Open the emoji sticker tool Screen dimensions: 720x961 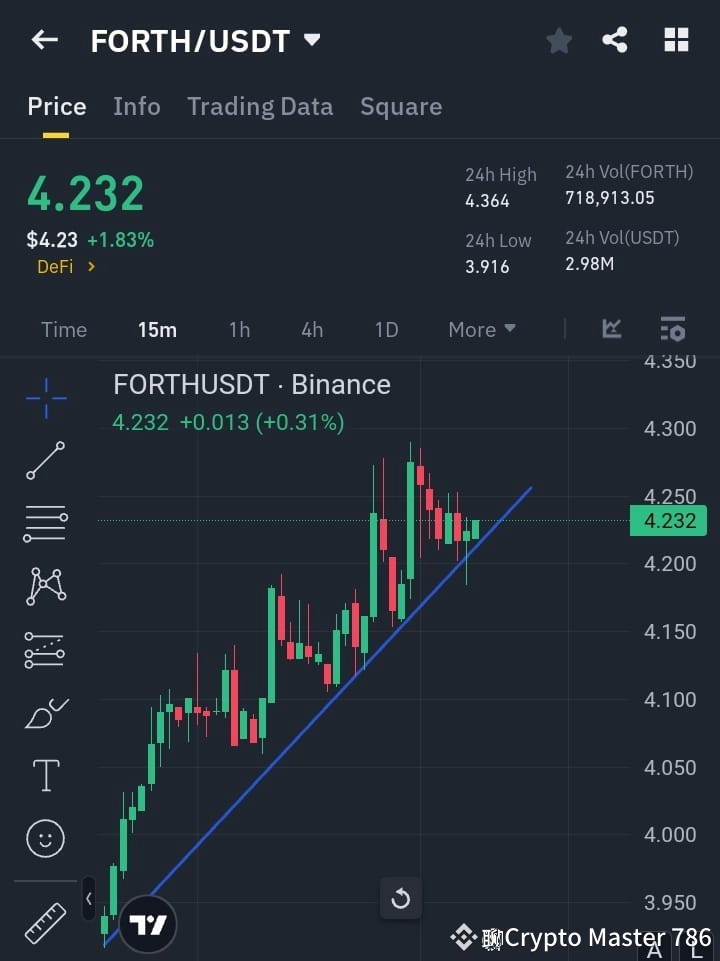click(45, 838)
